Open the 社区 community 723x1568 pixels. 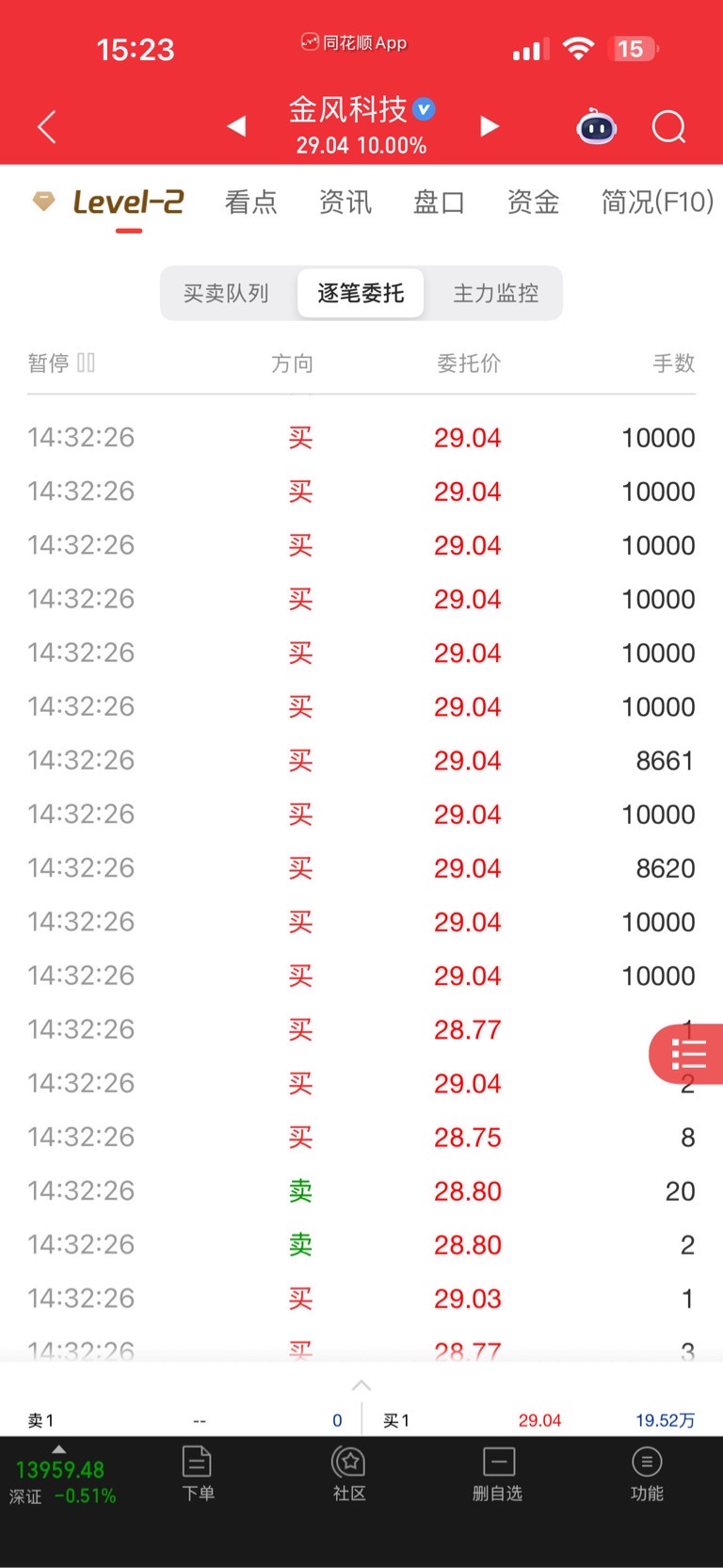pos(349,1474)
